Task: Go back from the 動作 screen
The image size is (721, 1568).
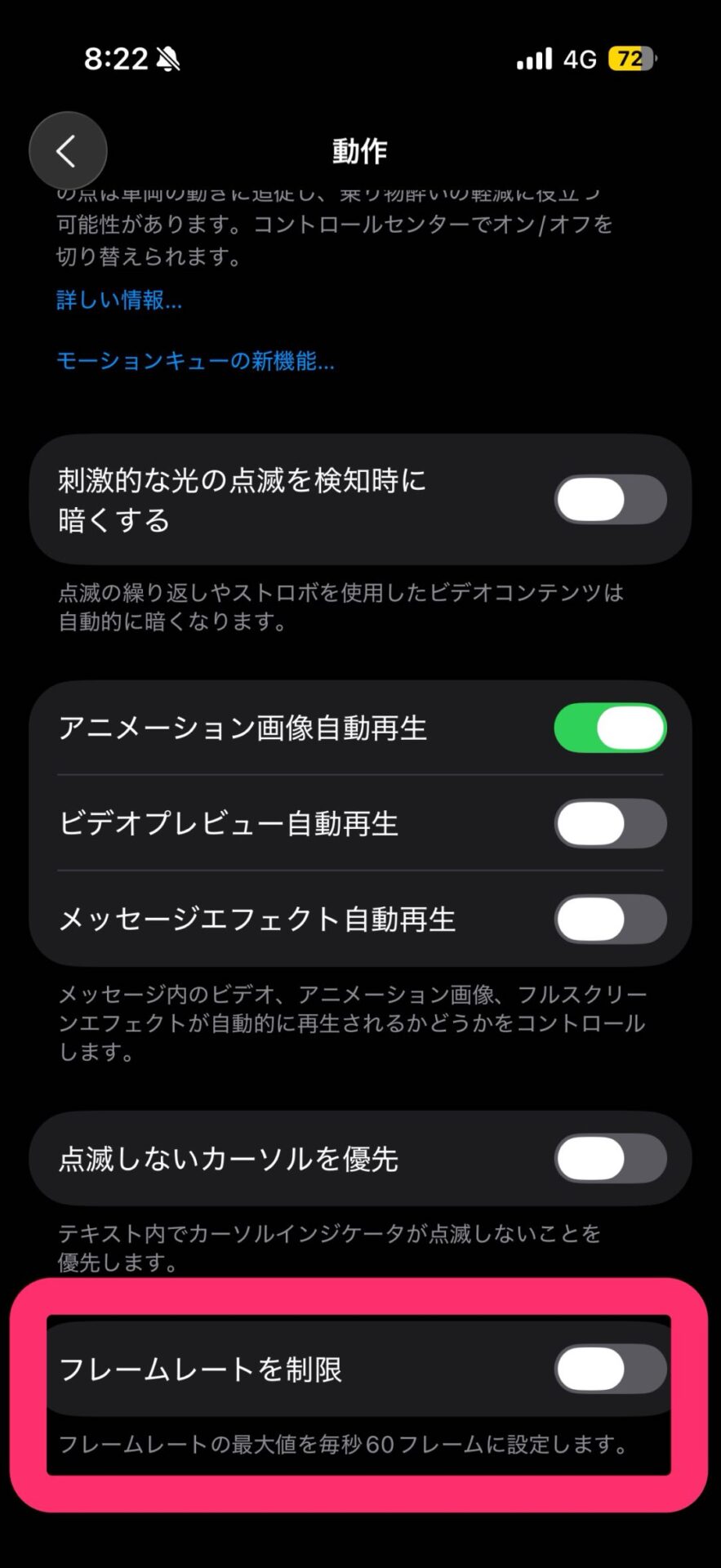Action: [x=68, y=151]
